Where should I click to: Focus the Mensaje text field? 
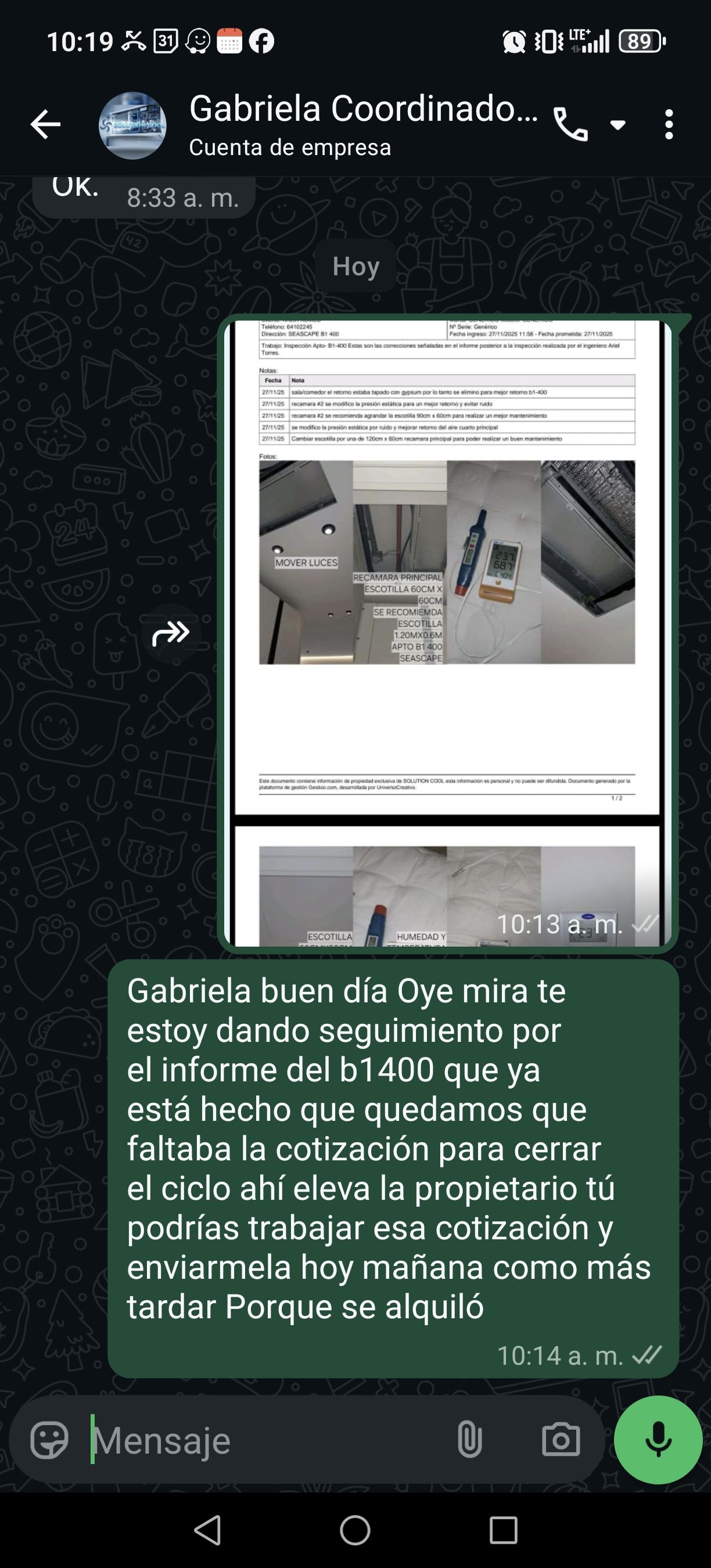[x=268, y=1441]
